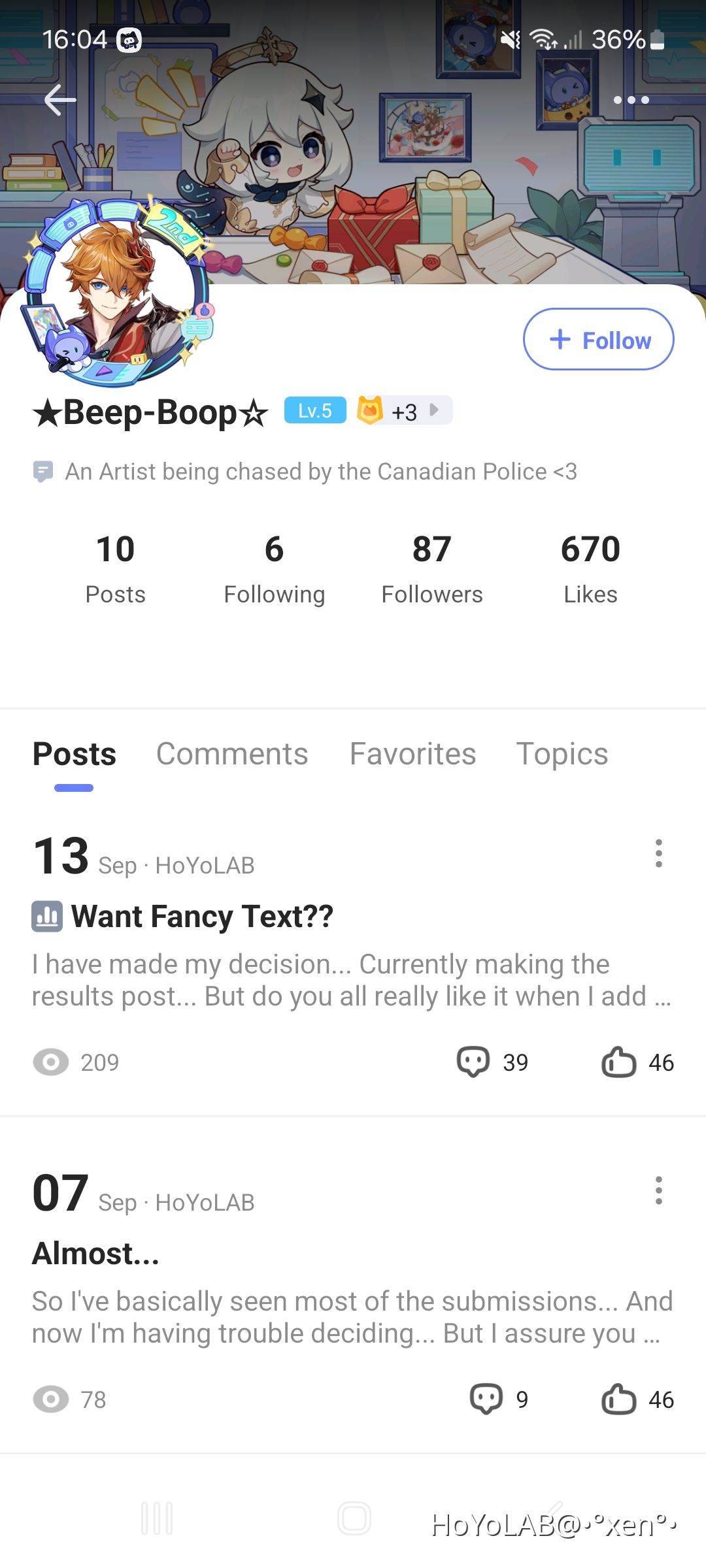706x1568 pixels.
Task: Switch to the Favorites tab
Action: click(412, 754)
